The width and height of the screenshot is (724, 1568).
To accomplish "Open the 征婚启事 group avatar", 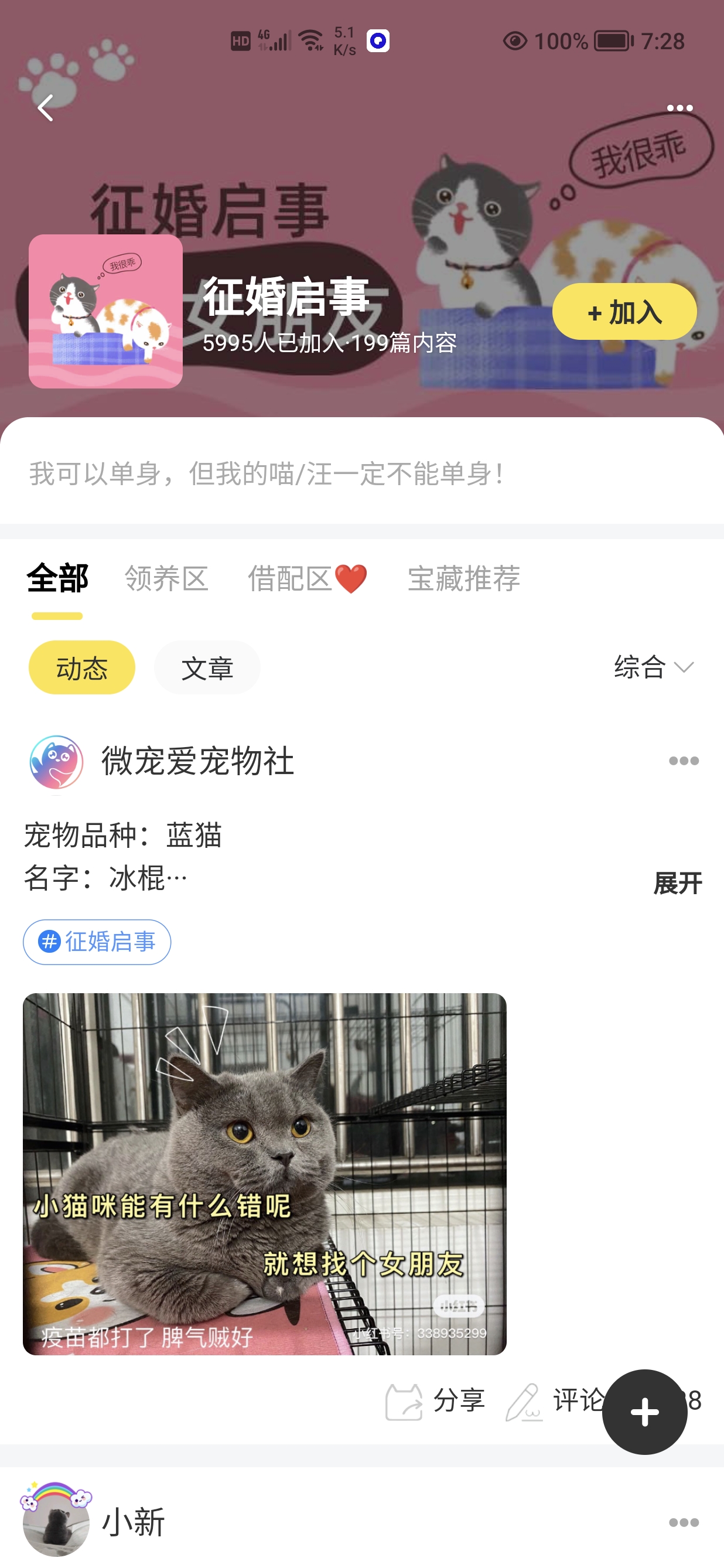I will (105, 312).
